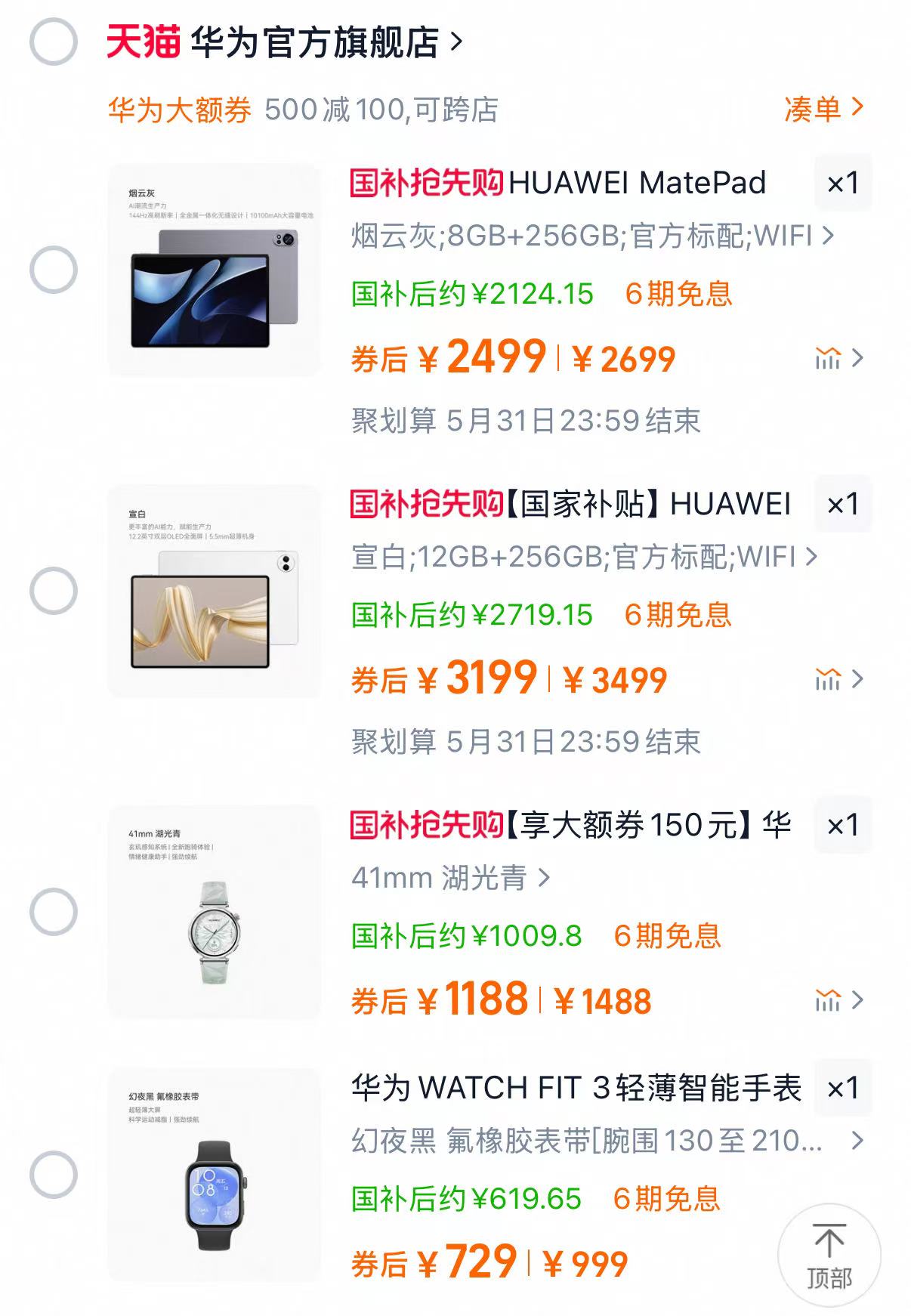
Task: Open the 宣白 tablet product image
Action: (215, 591)
